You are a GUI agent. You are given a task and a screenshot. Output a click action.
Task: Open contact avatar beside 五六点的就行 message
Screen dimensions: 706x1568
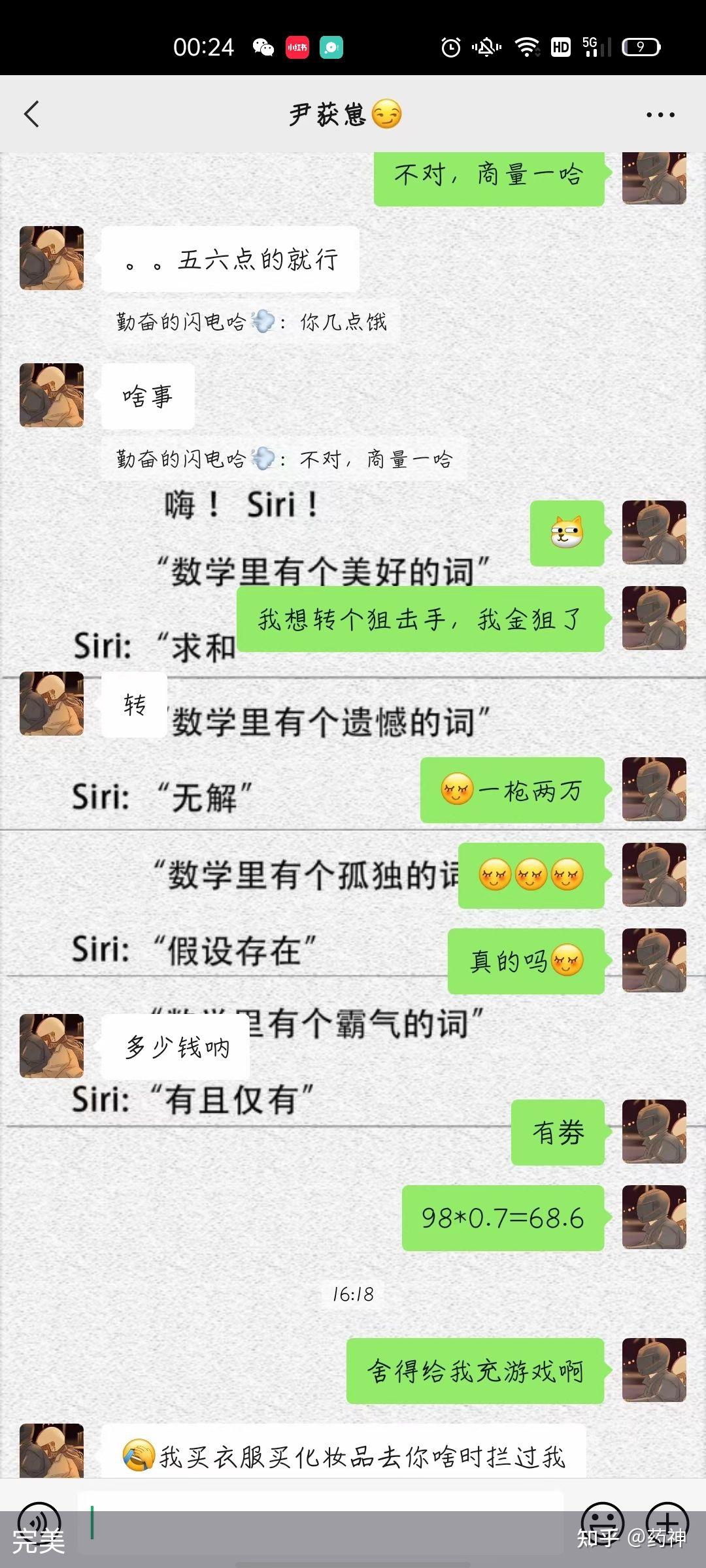click(52, 258)
